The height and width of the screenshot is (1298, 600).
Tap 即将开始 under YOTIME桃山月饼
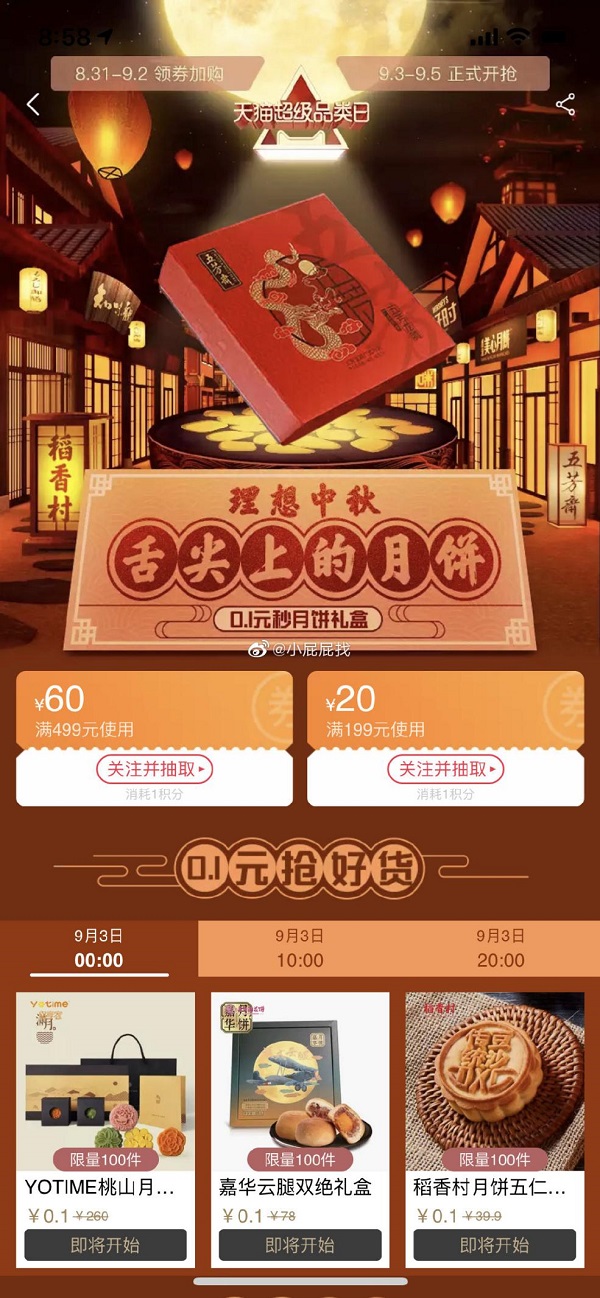point(105,1245)
